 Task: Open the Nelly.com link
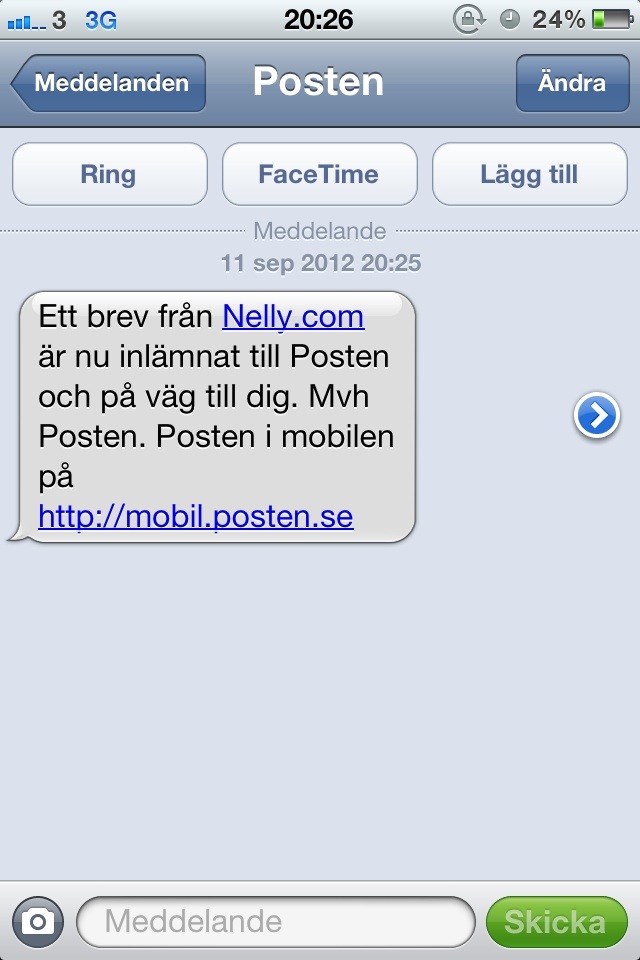(x=293, y=317)
